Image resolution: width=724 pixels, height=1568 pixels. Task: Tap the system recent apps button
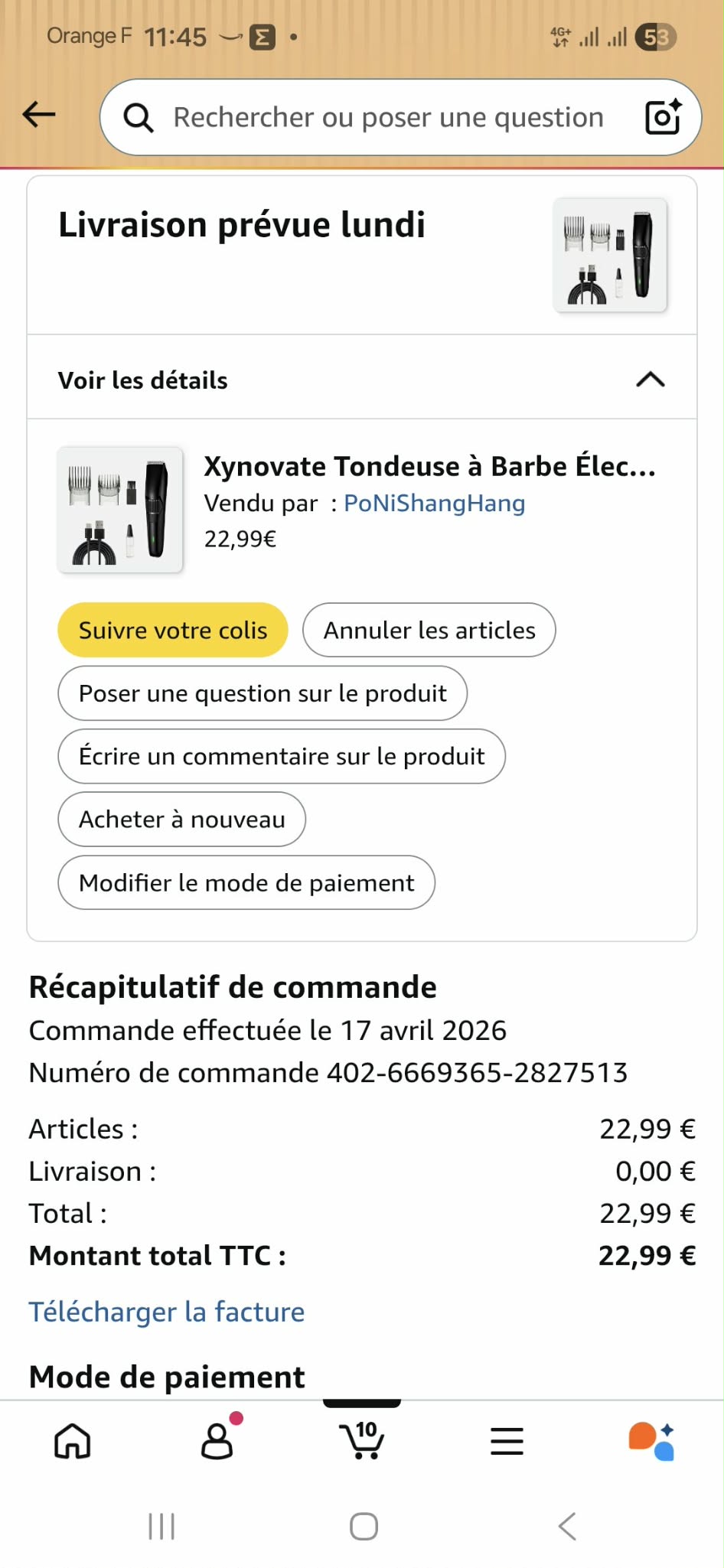161,1527
